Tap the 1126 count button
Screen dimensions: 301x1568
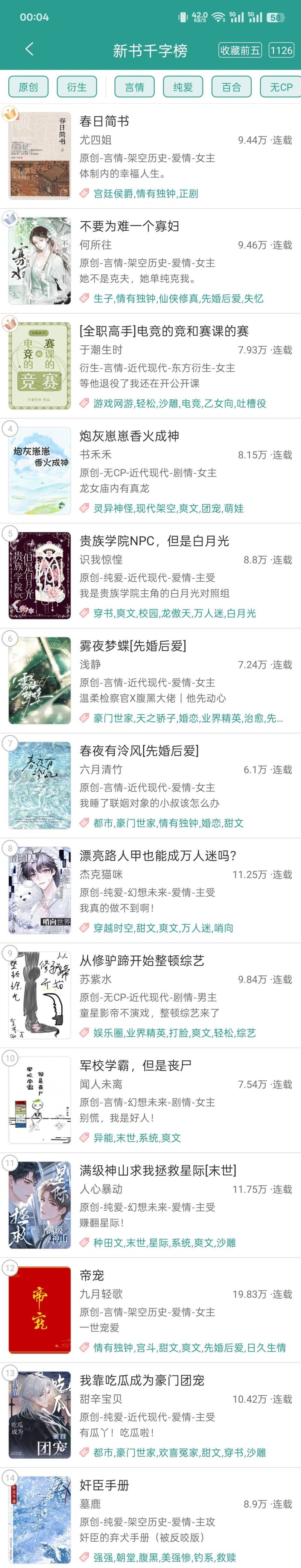281,50
